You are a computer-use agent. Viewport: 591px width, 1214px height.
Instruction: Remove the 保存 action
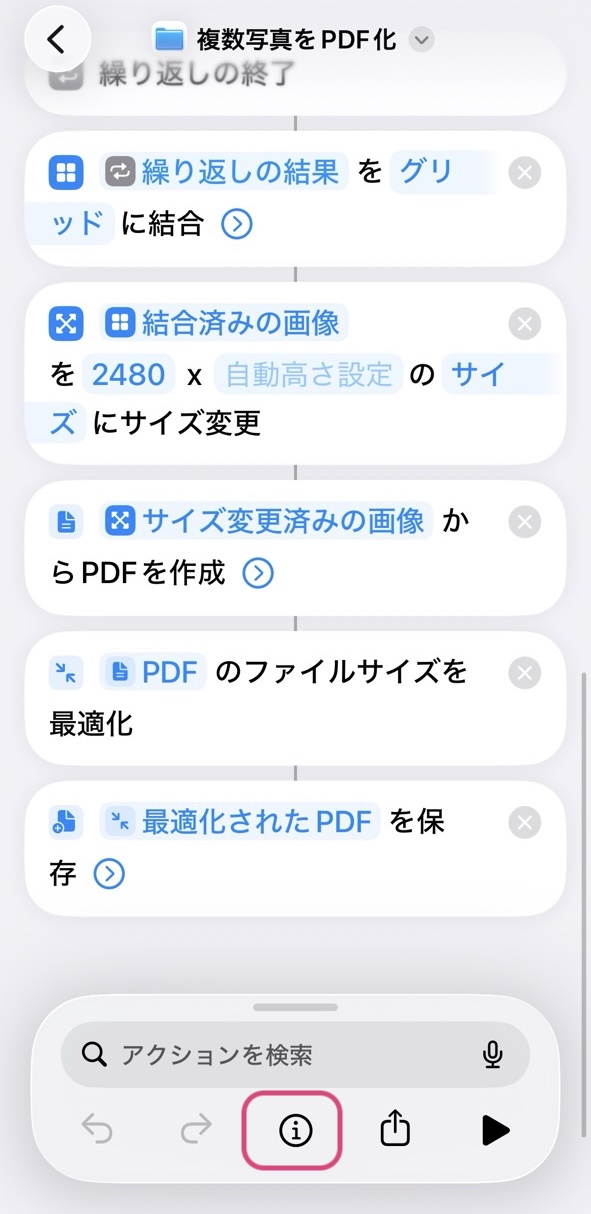tap(524, 824)
